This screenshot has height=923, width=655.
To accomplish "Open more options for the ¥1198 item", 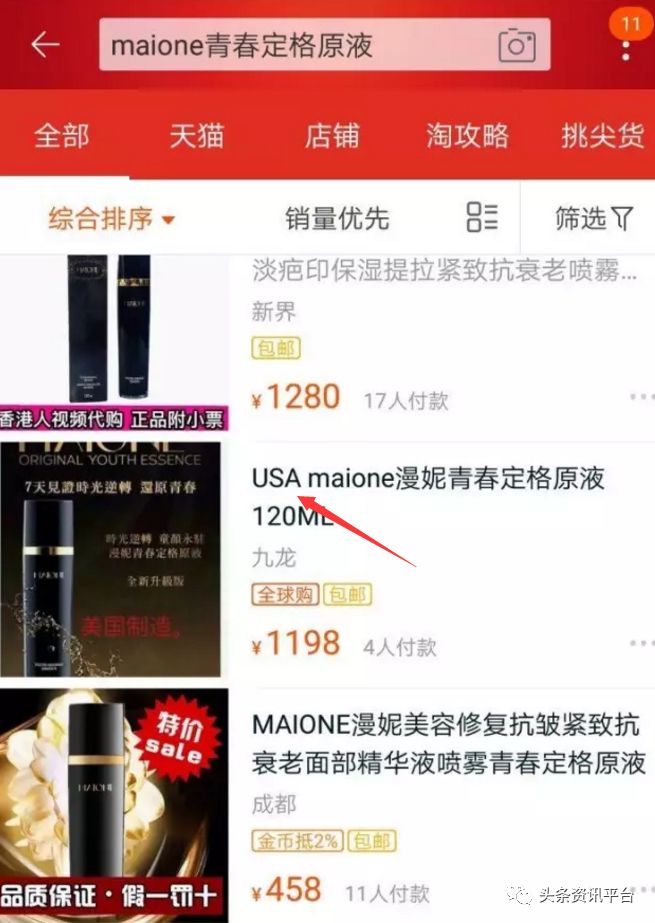I will coord(641,644).
